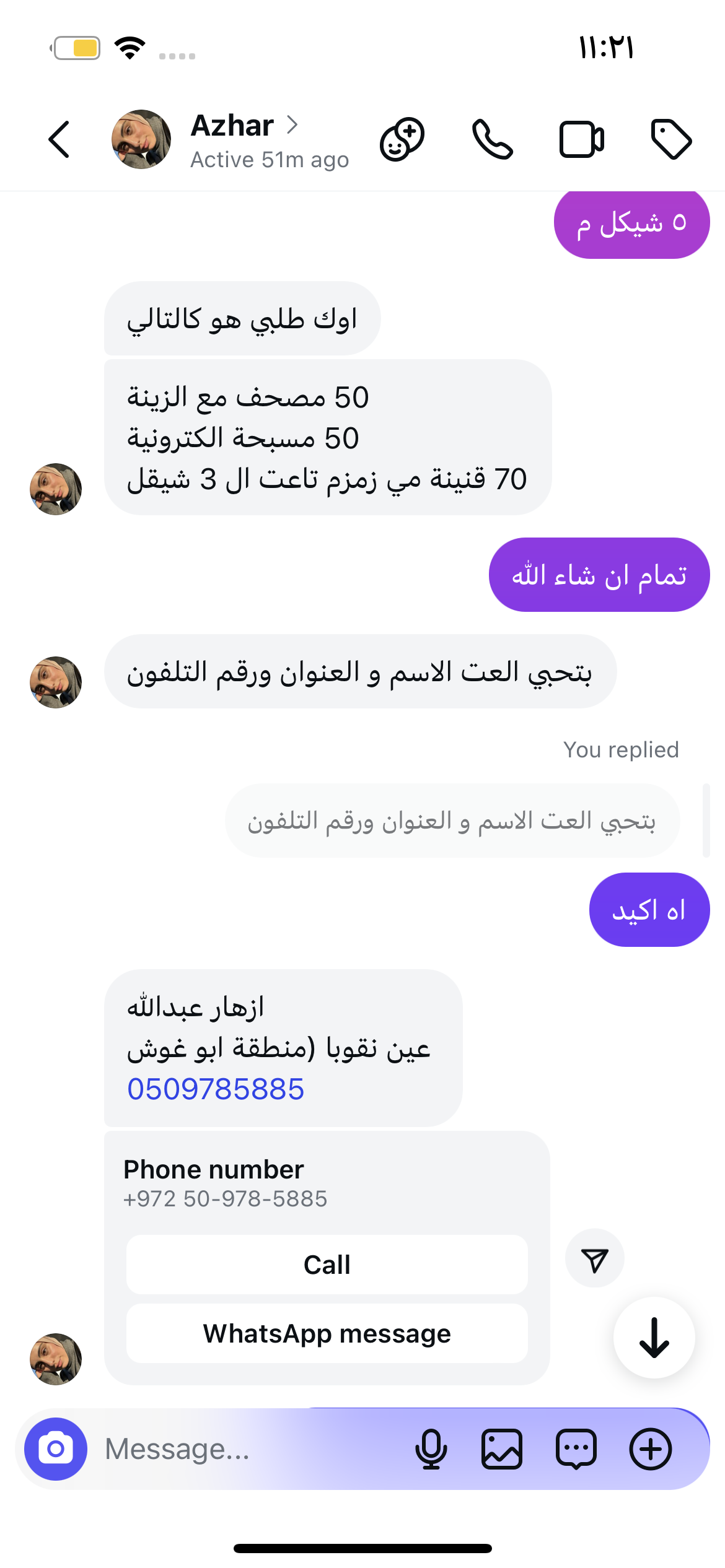This screenshot has height=1568, width=725.
Task: Record a voice message with the microphone
Action: click(431, 1449)
